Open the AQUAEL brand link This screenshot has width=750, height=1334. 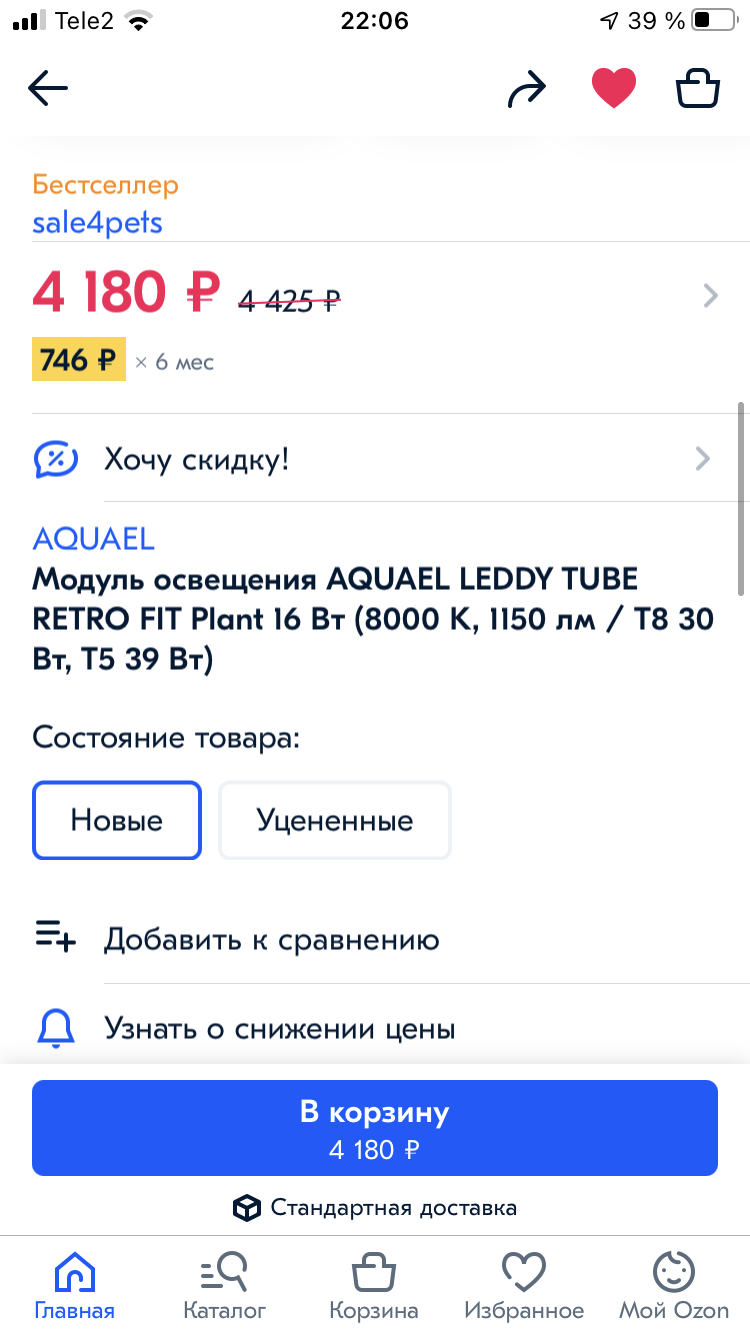pos(94,539)
